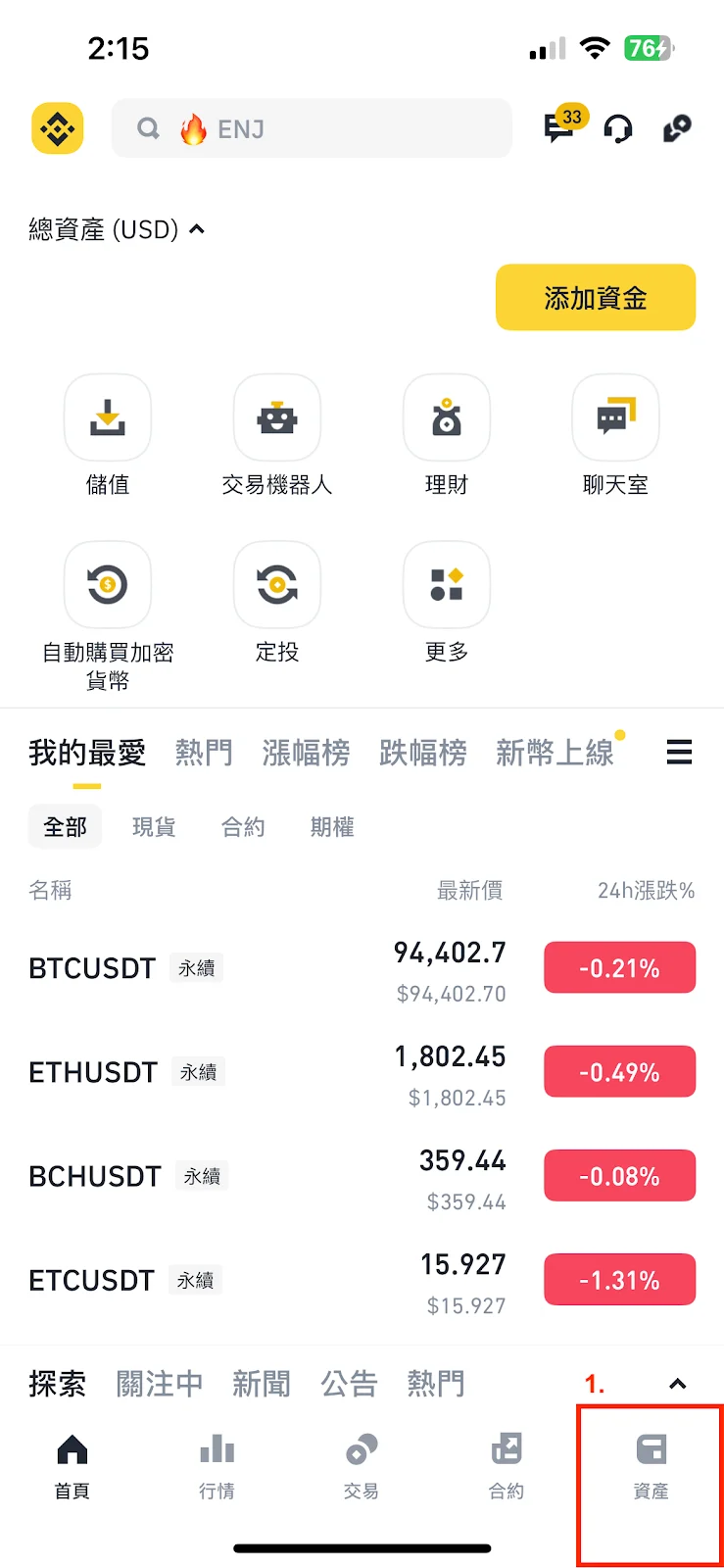This screenshot has width=724, height=1568.
Task: Open 交易機器人 trading bots
Action: coord(277,418)
